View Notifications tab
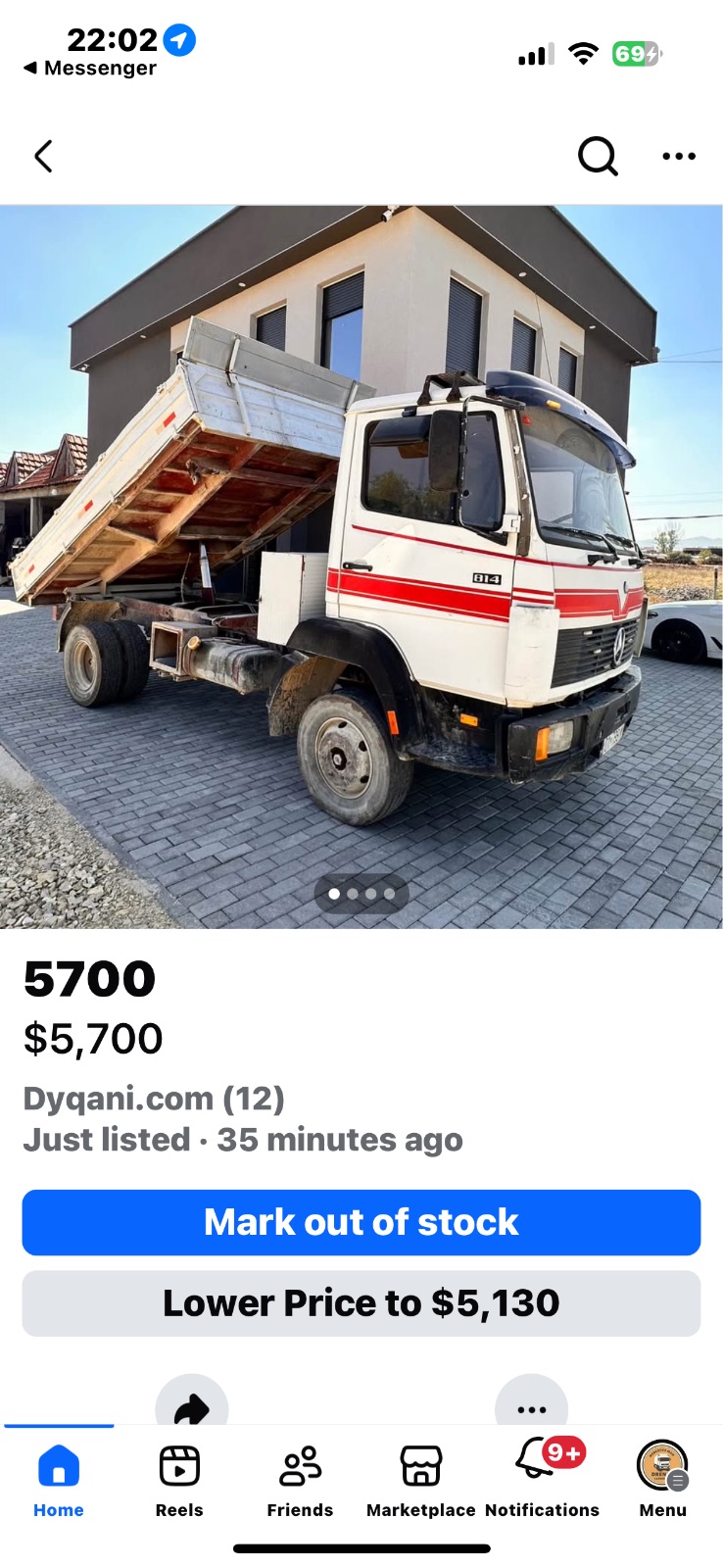The image size is (723, 1568). (x=542, y=1481)
